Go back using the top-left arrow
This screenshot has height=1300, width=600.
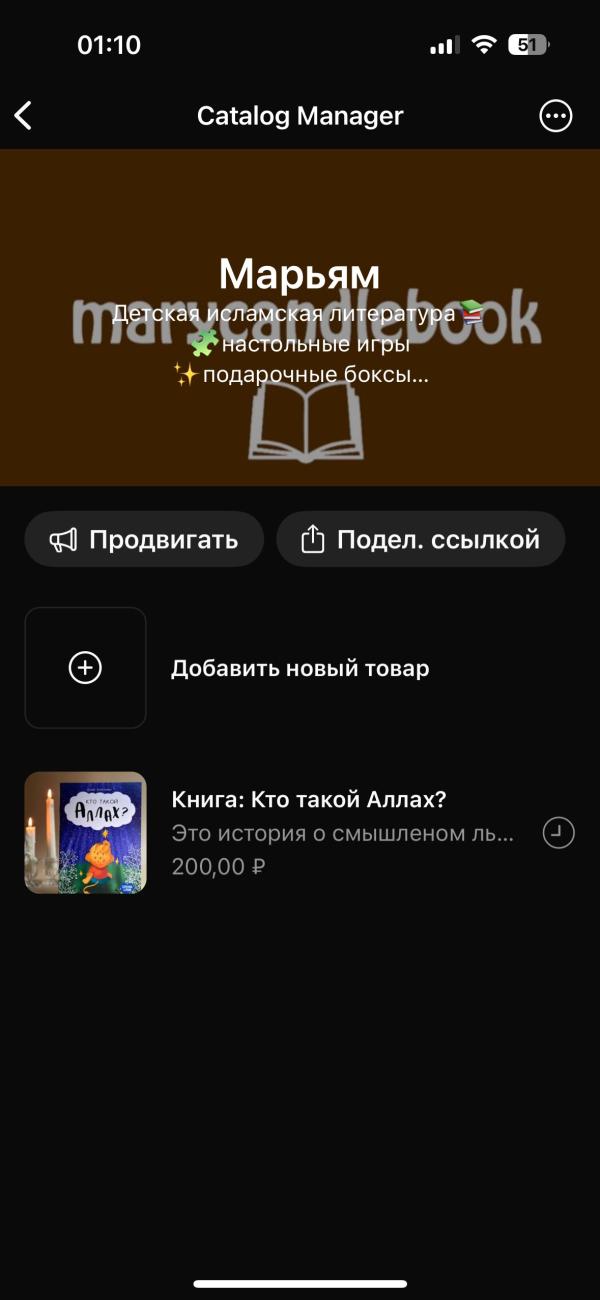[x=24, y=116]
